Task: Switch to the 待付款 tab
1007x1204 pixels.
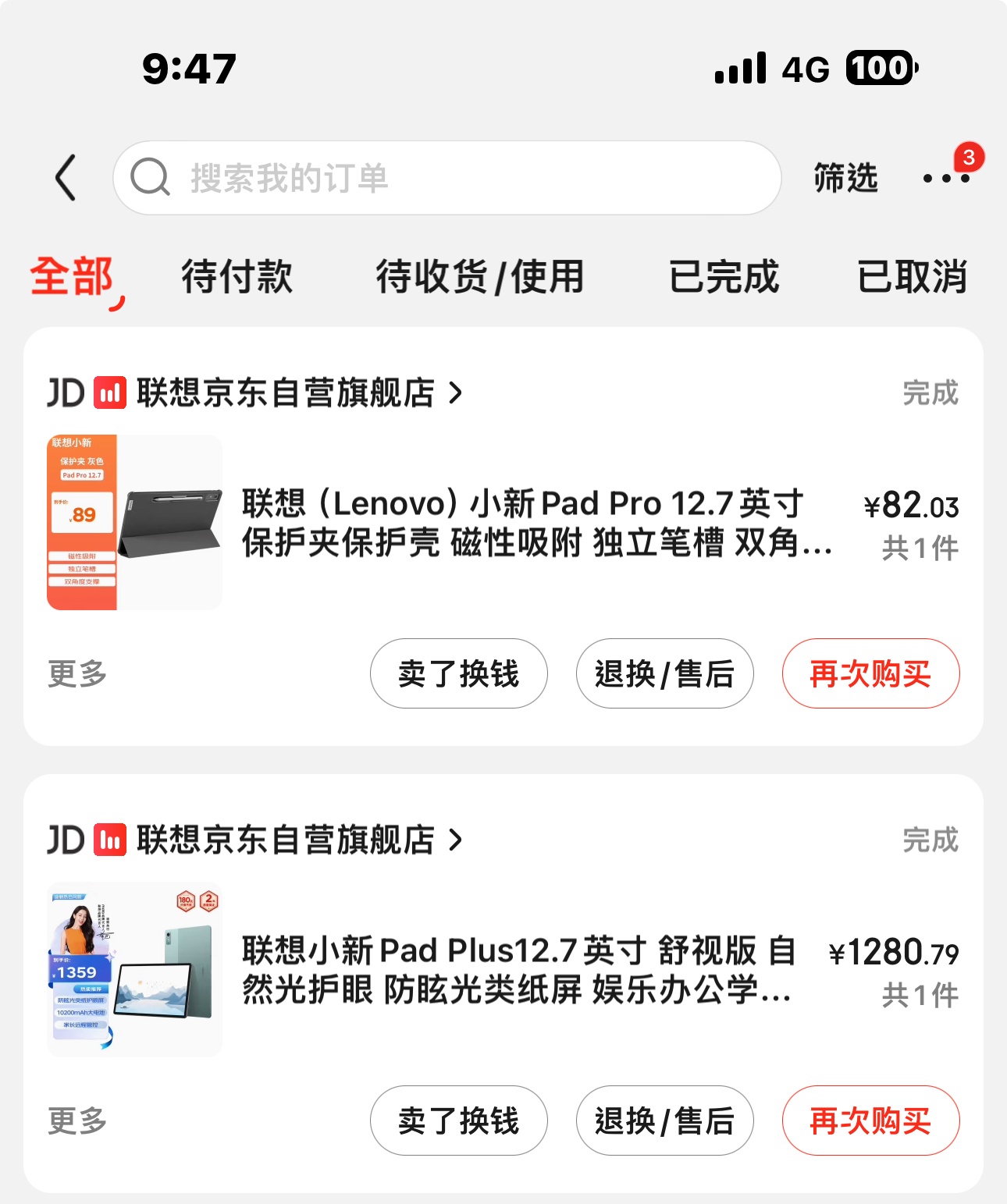Action: click(237, 277)
